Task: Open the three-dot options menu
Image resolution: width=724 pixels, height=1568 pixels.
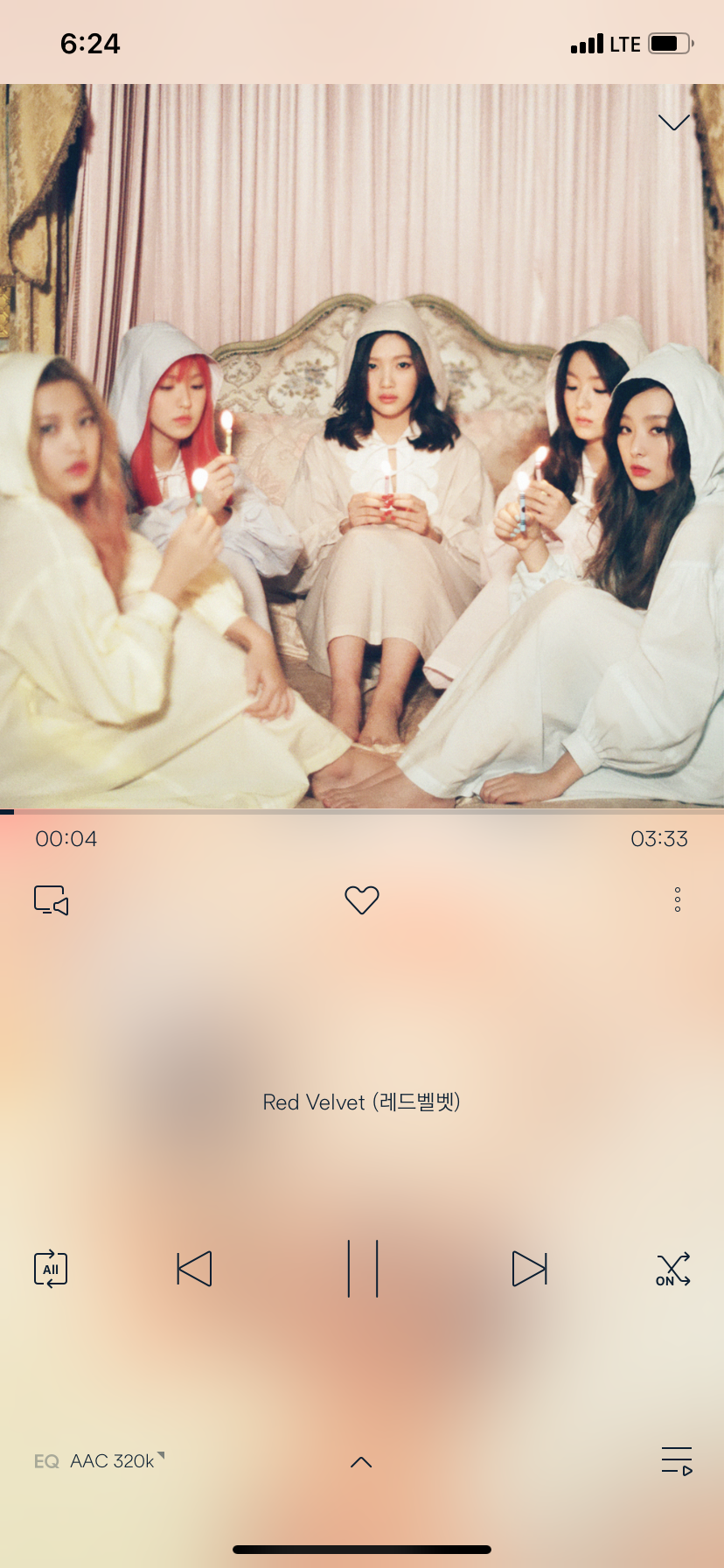Action: 677,899
